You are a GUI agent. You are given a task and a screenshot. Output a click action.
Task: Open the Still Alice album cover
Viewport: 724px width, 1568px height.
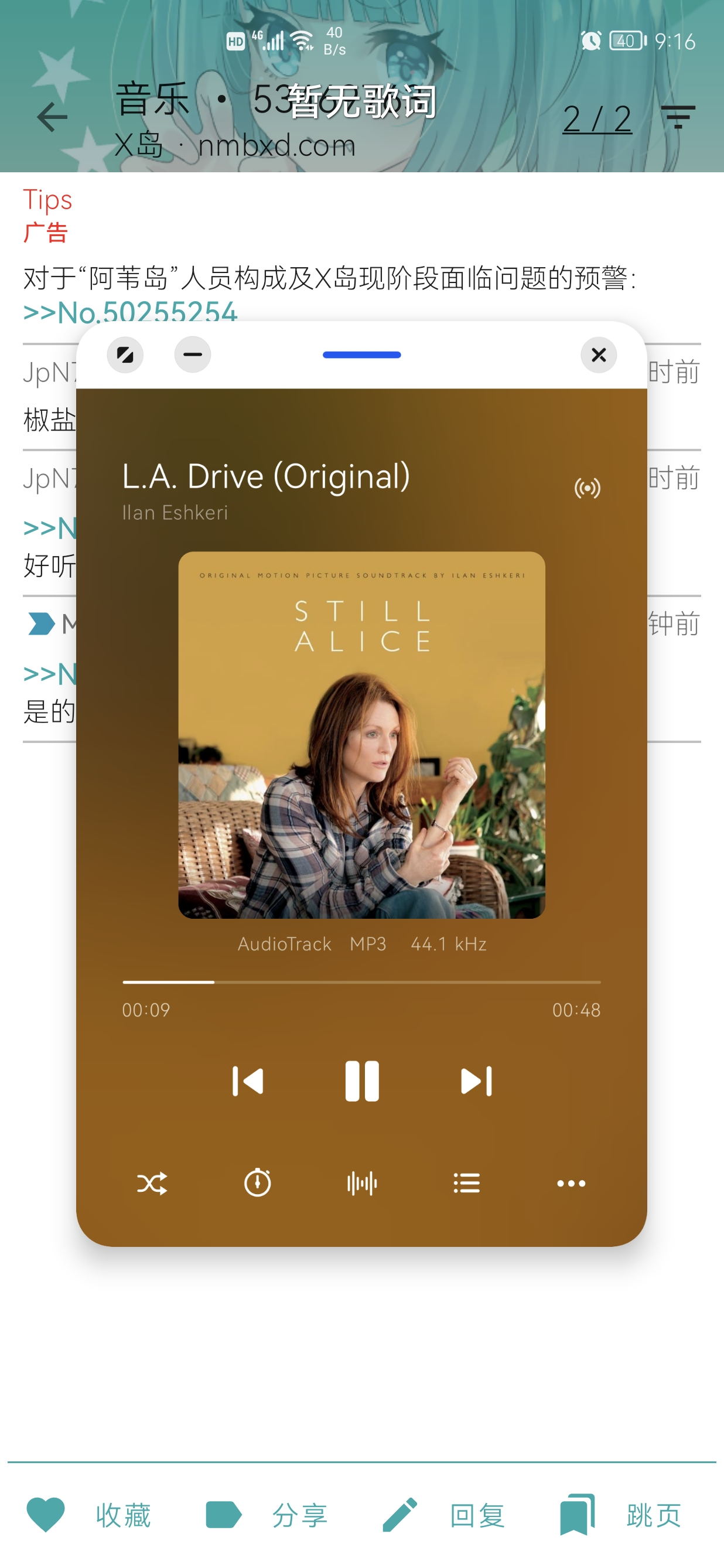click(361, 735)
